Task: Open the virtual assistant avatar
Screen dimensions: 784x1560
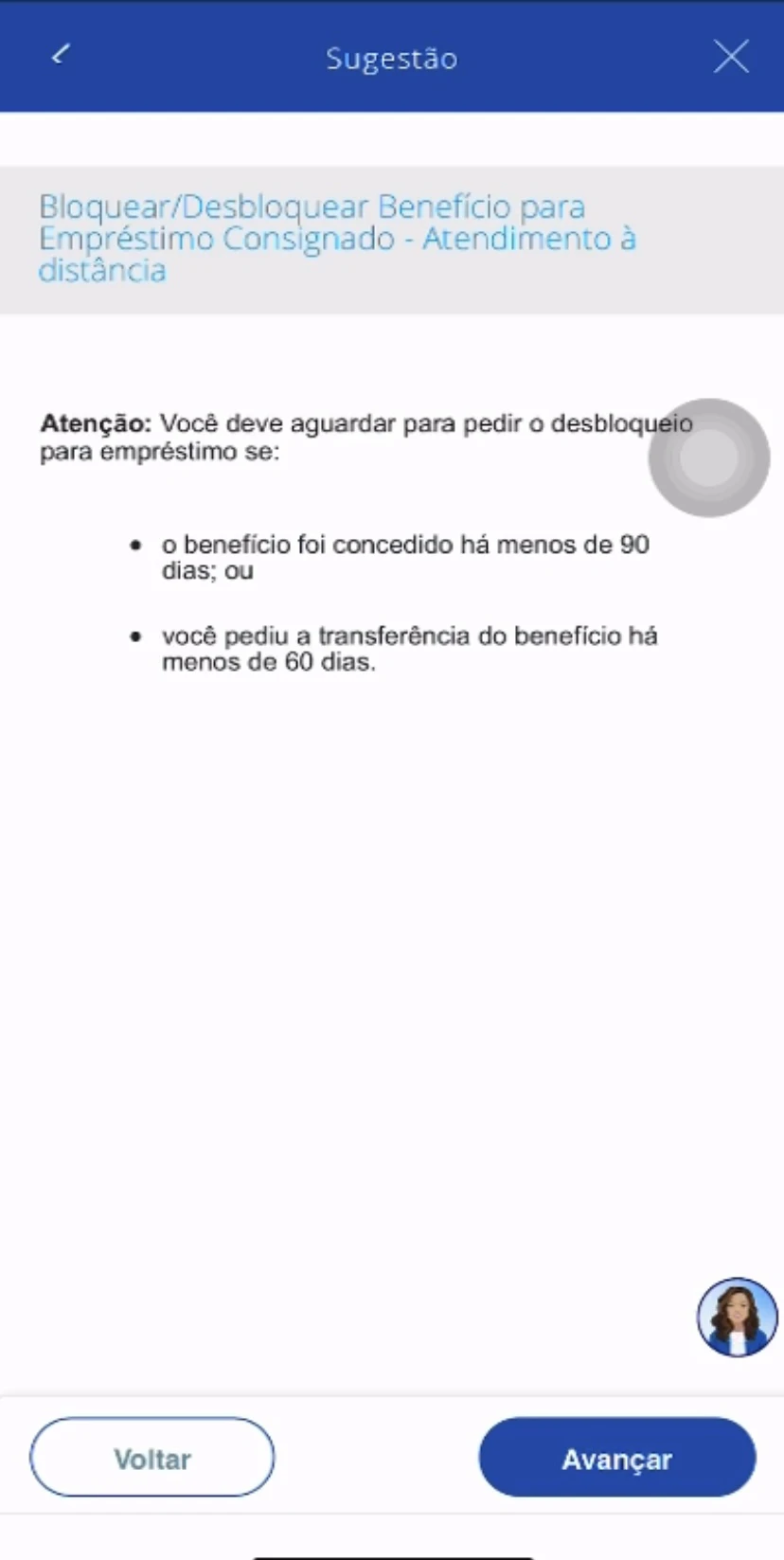Action: [738, 1317]
